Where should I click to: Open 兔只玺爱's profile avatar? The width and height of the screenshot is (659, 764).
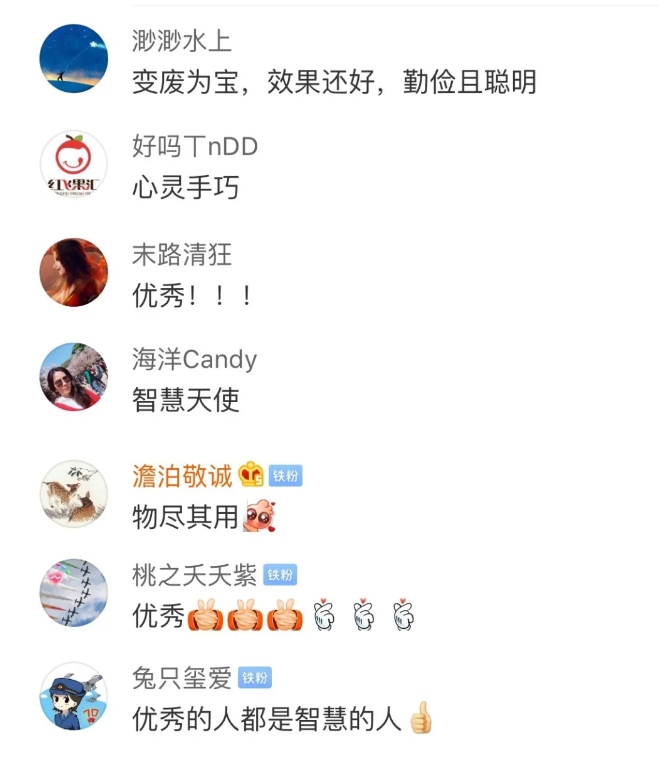[73, 696]
